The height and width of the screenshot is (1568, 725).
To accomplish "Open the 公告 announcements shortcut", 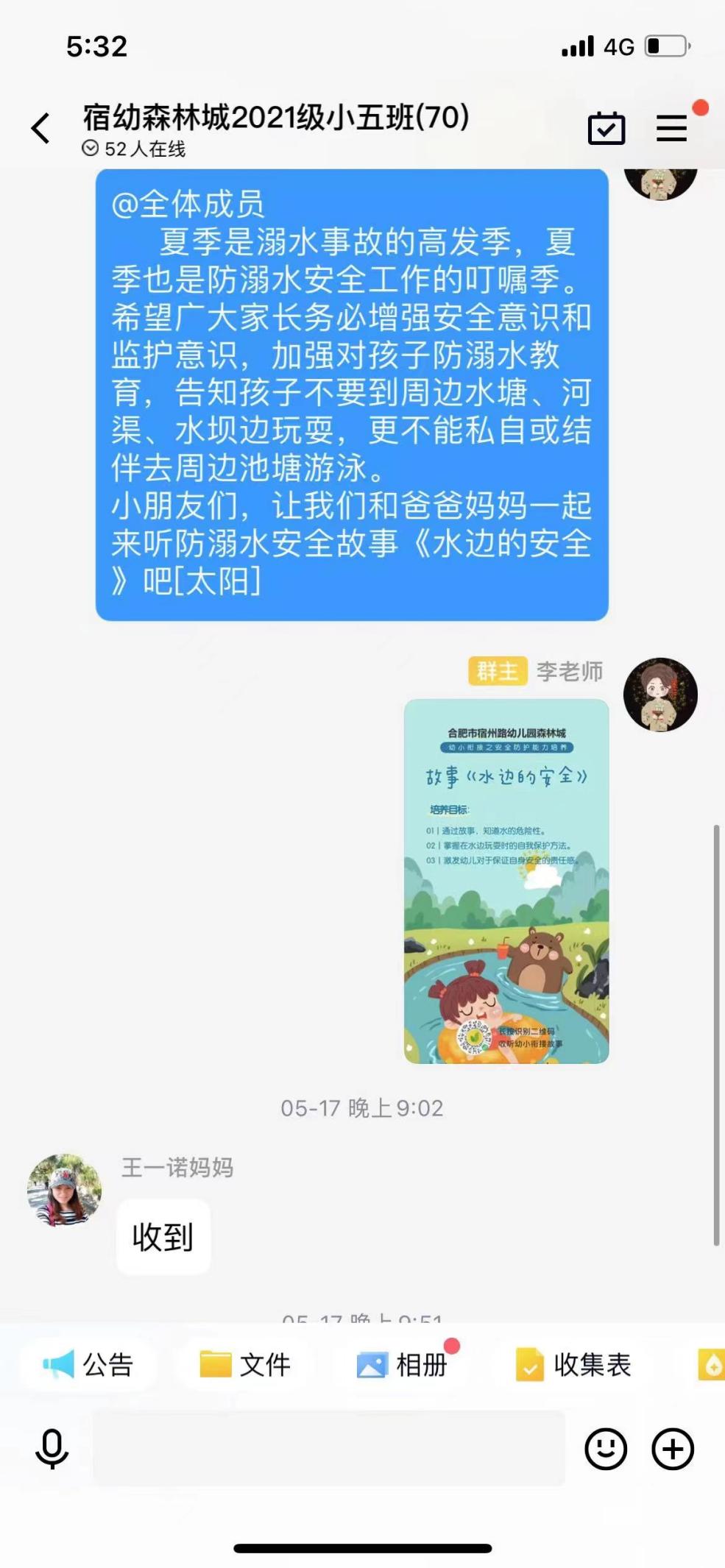I will 88,1365.
